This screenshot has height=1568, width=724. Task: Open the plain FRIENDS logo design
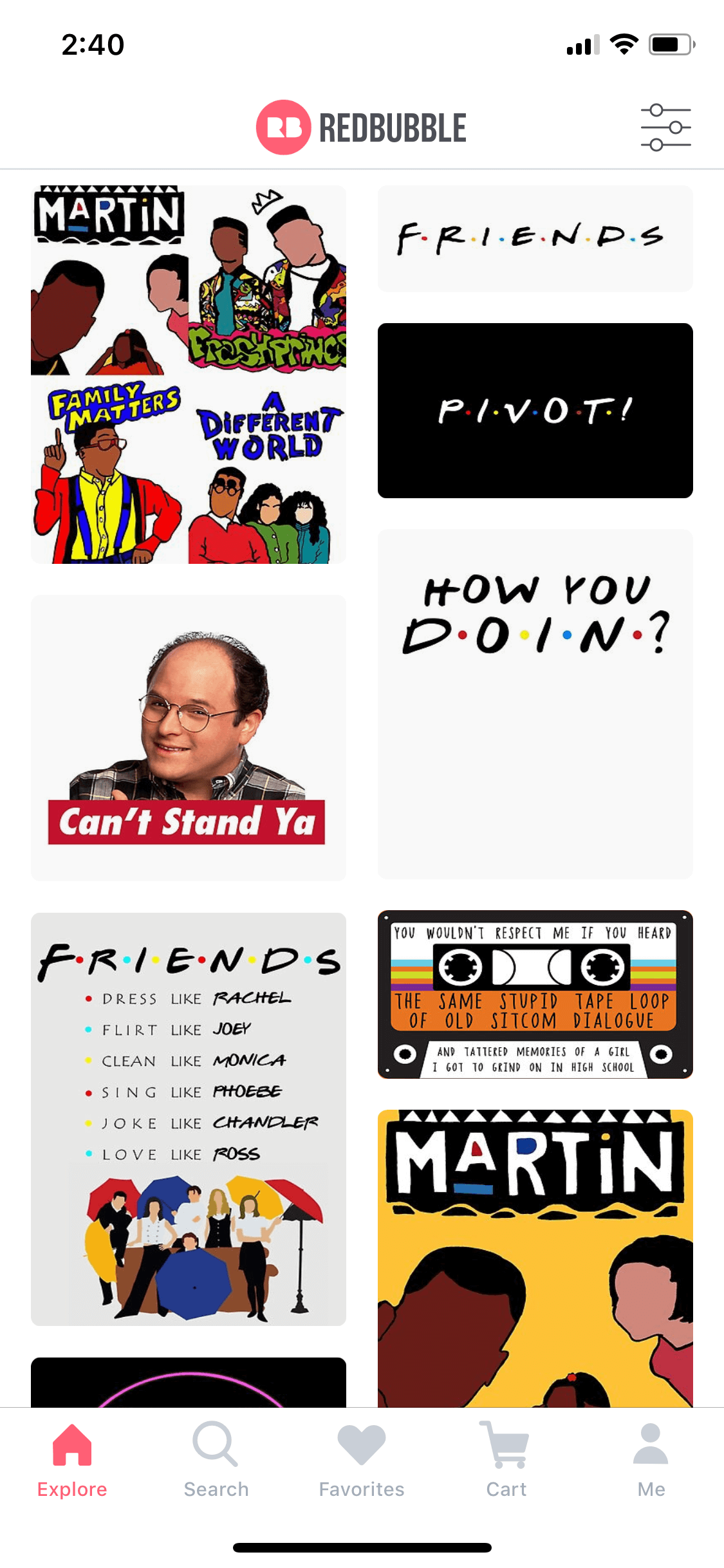click(x=535, y=239)
